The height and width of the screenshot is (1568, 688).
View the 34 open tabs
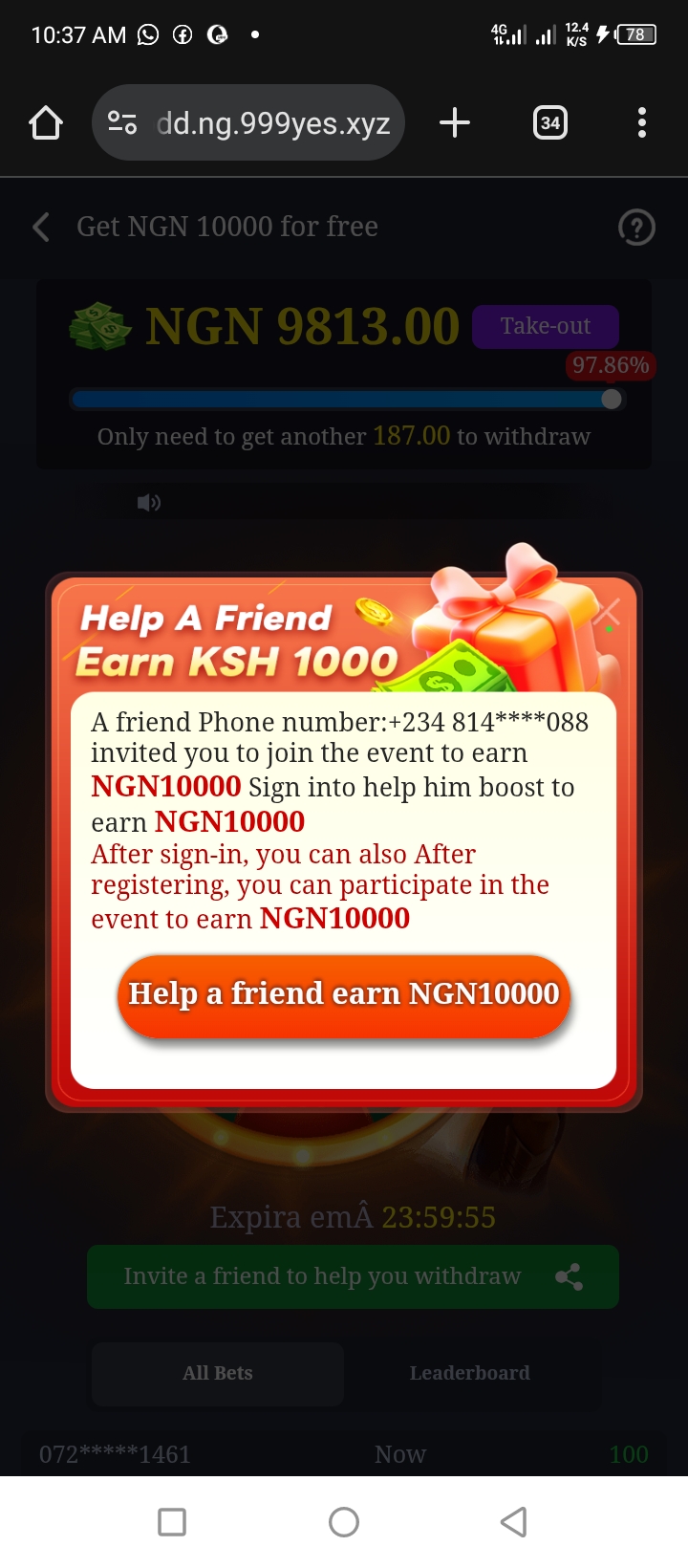[549, 122]
